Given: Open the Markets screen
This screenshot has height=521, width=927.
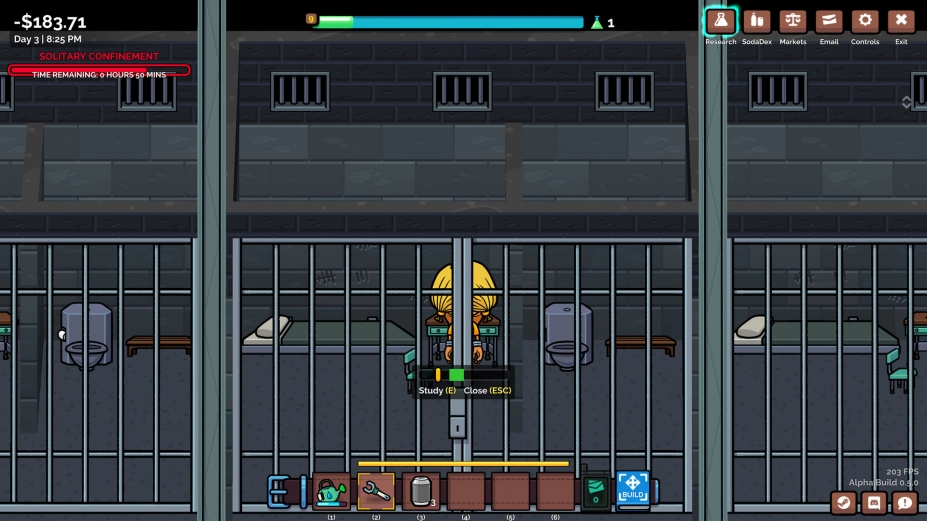Looking at the screenshot, I should pyautogui.click(x=793, y=21).
